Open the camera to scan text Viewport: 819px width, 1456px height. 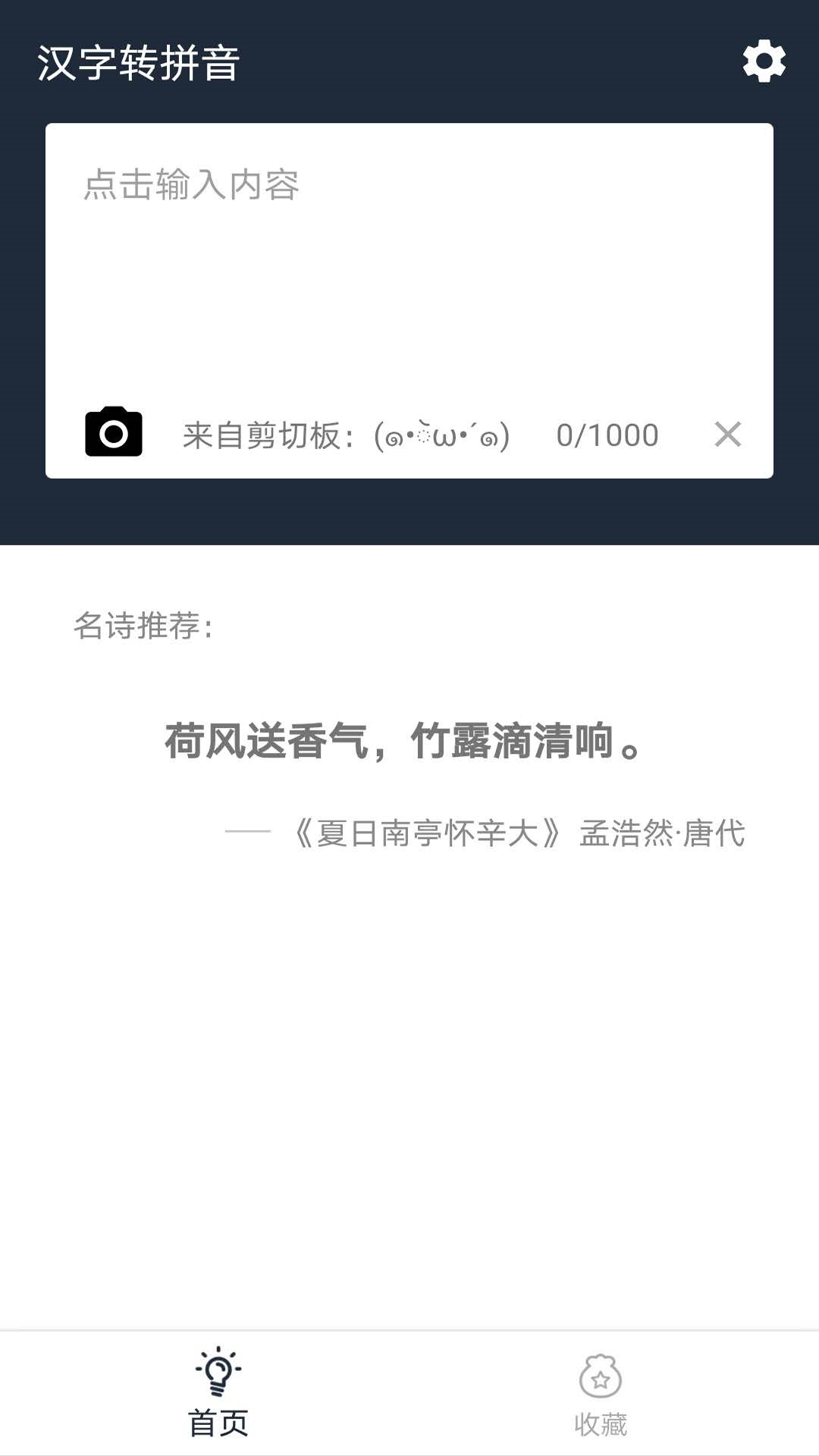click(114, 432)
